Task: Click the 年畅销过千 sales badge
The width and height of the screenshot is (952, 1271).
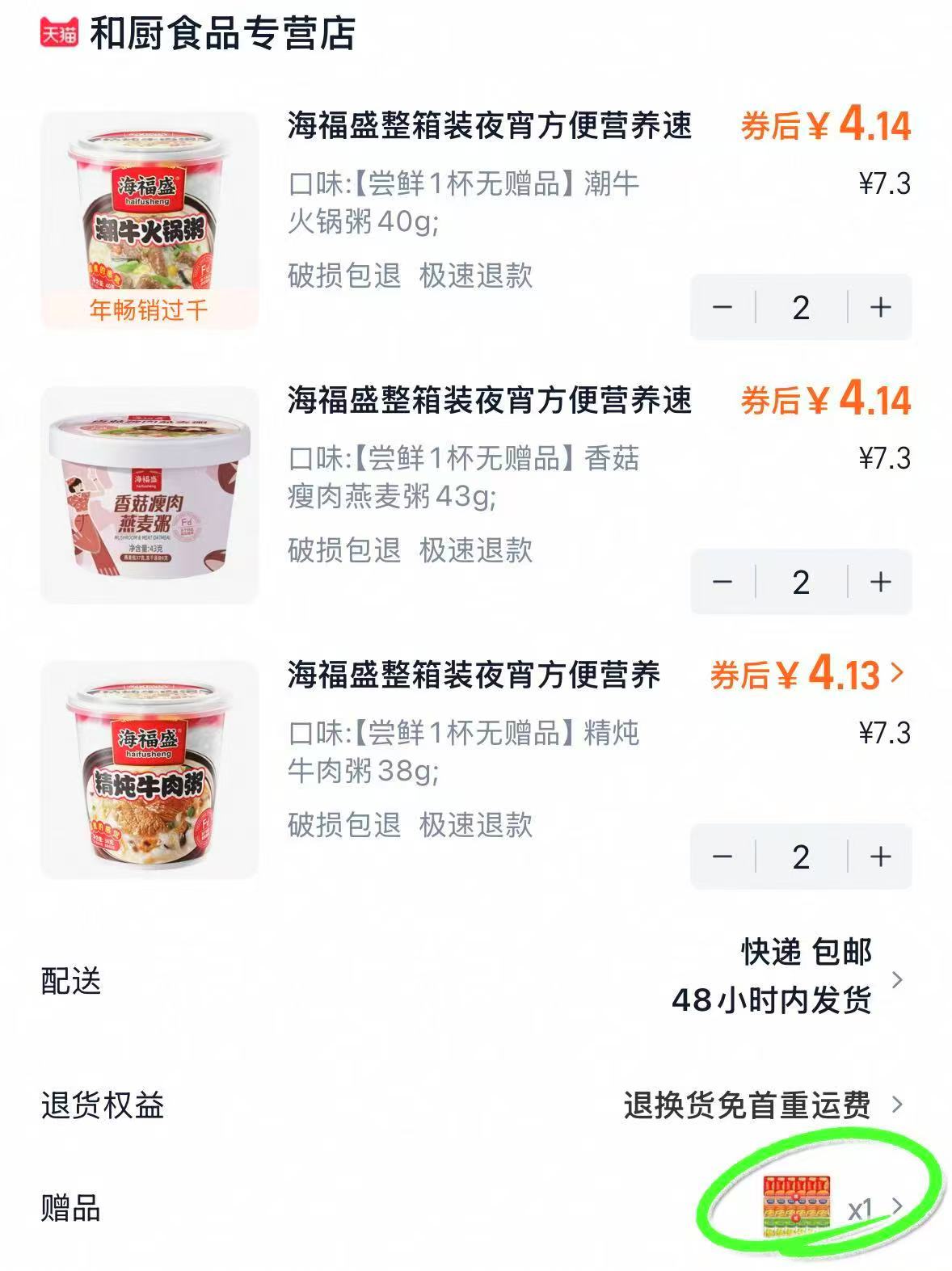Action: 150,309
